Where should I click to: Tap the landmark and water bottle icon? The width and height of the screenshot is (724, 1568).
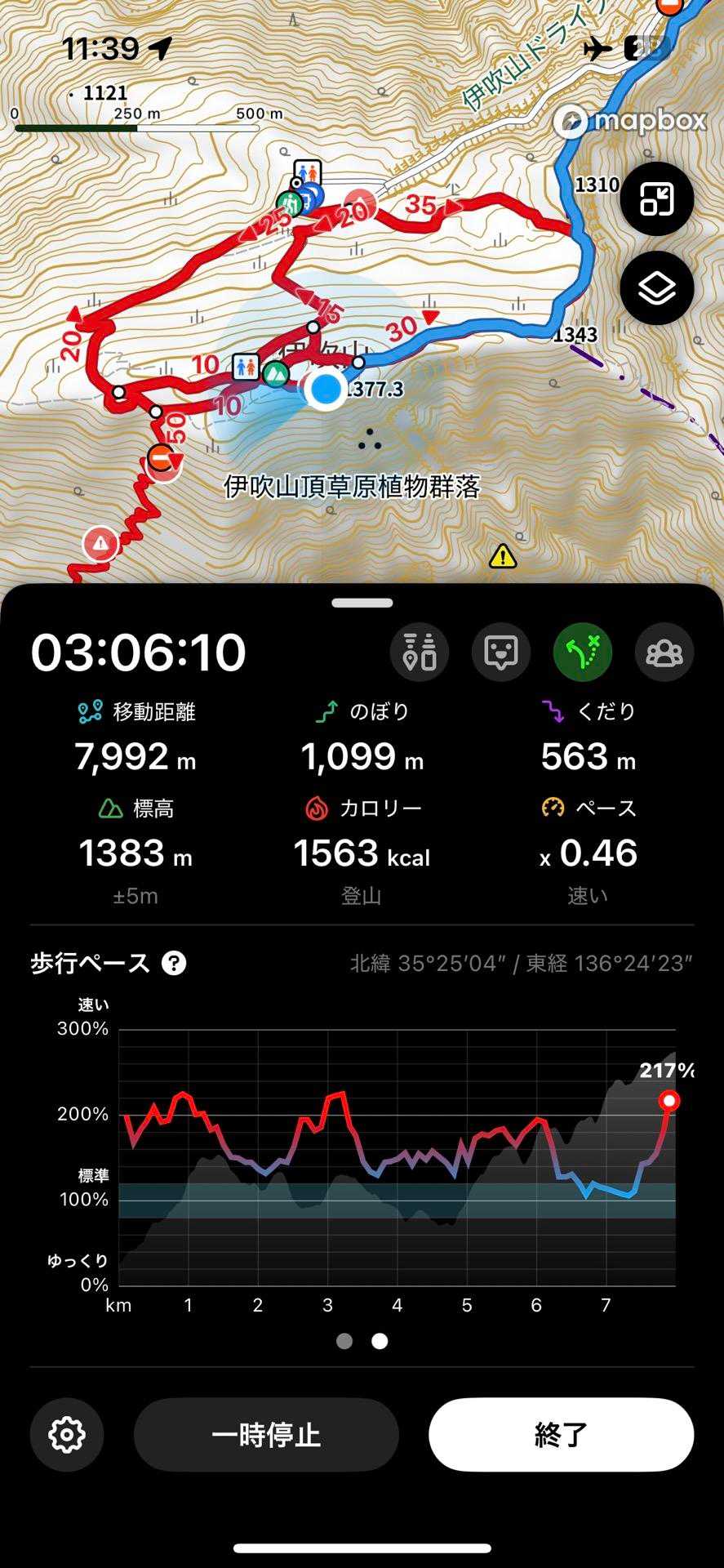point(420,652)
